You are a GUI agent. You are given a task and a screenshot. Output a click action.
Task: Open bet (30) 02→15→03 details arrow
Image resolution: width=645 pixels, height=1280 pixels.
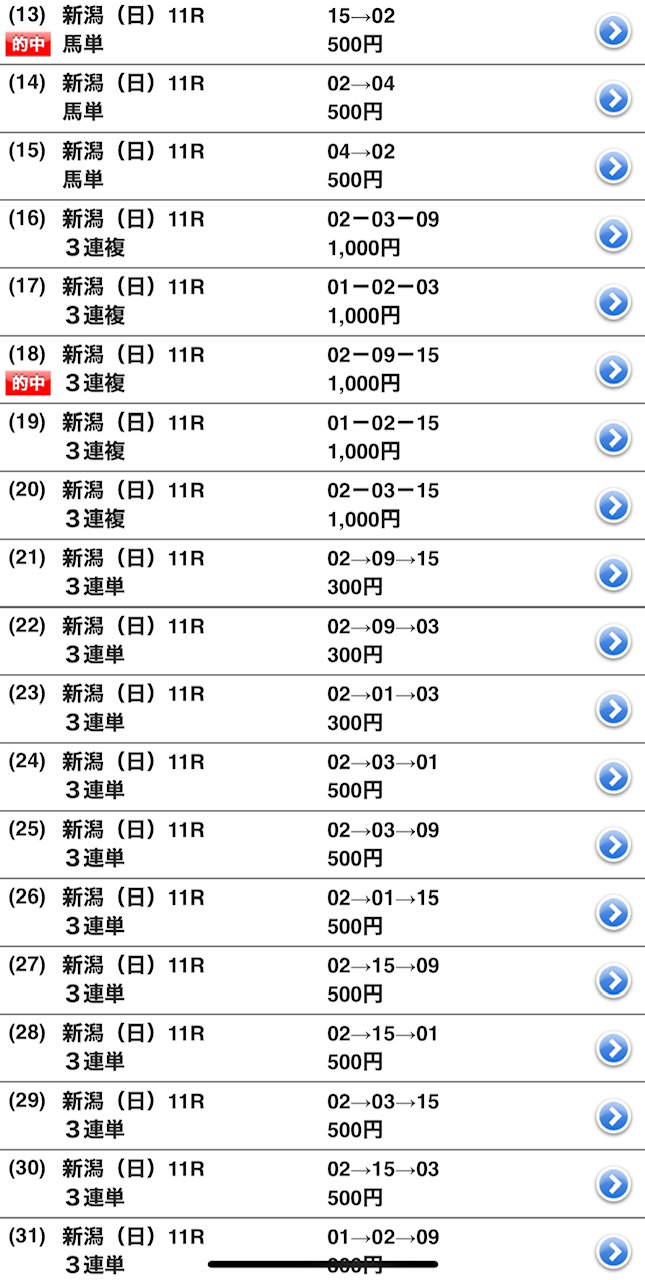(x=613, y=1184)
